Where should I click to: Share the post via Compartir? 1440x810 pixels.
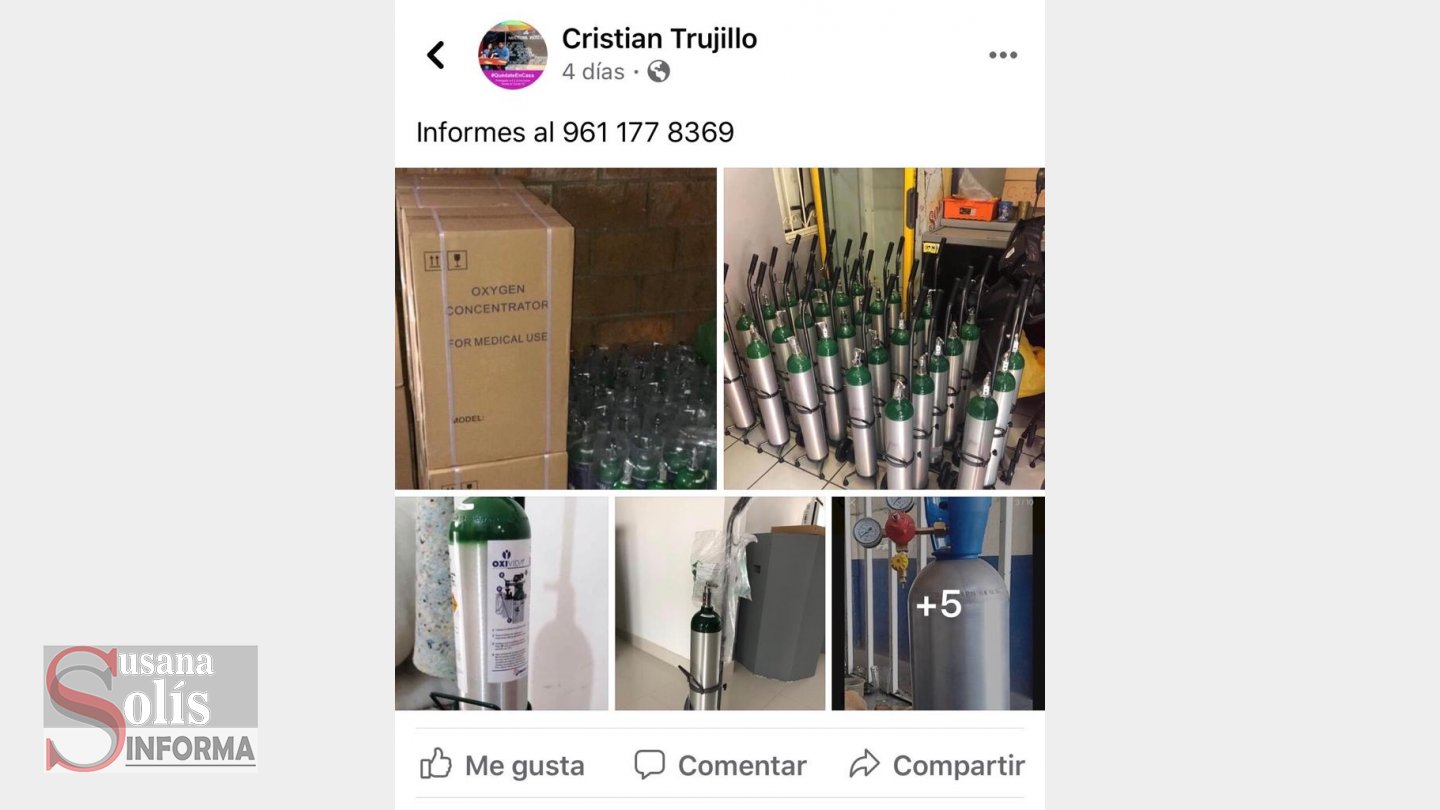pyautogui.click(x=937, y=765)
